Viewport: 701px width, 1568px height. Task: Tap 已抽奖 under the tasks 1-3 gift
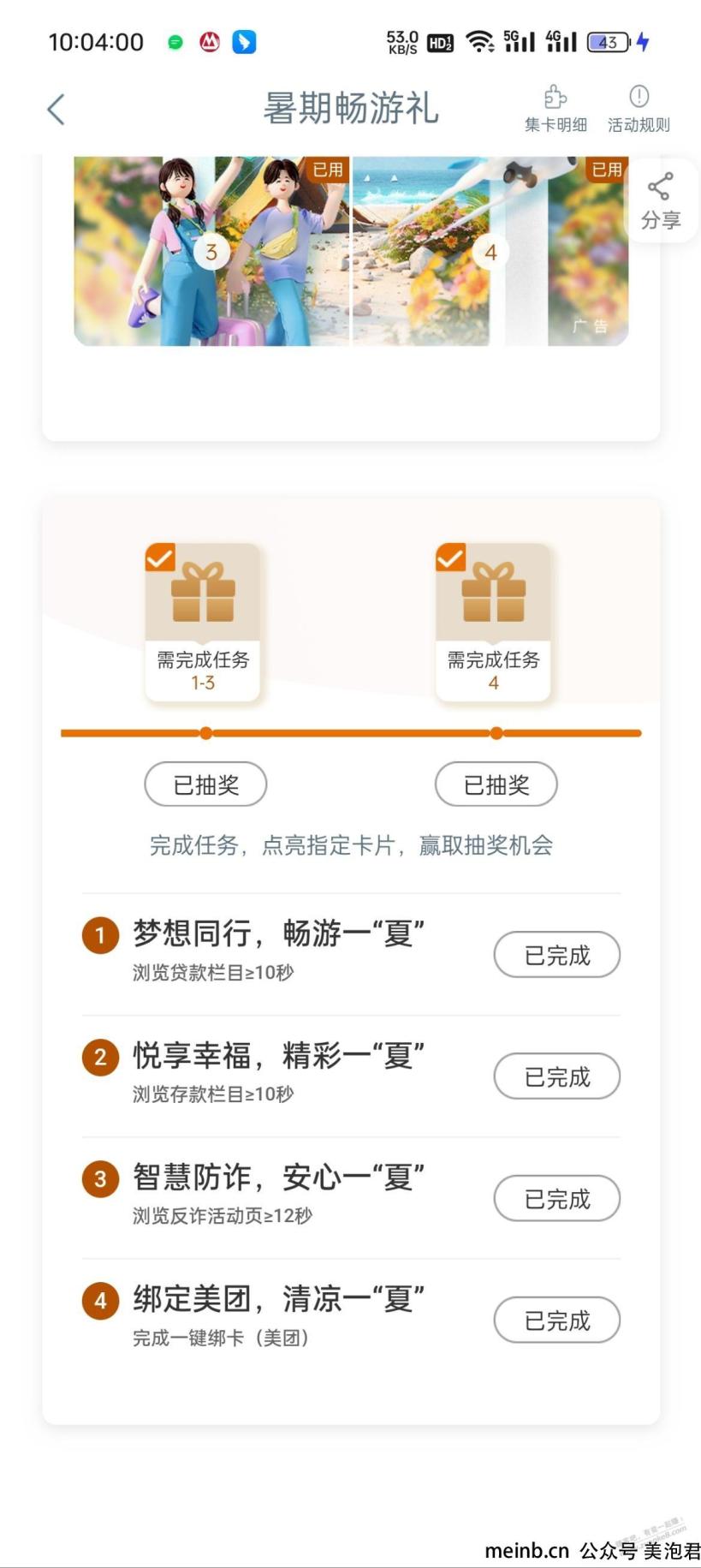point(205,784)
